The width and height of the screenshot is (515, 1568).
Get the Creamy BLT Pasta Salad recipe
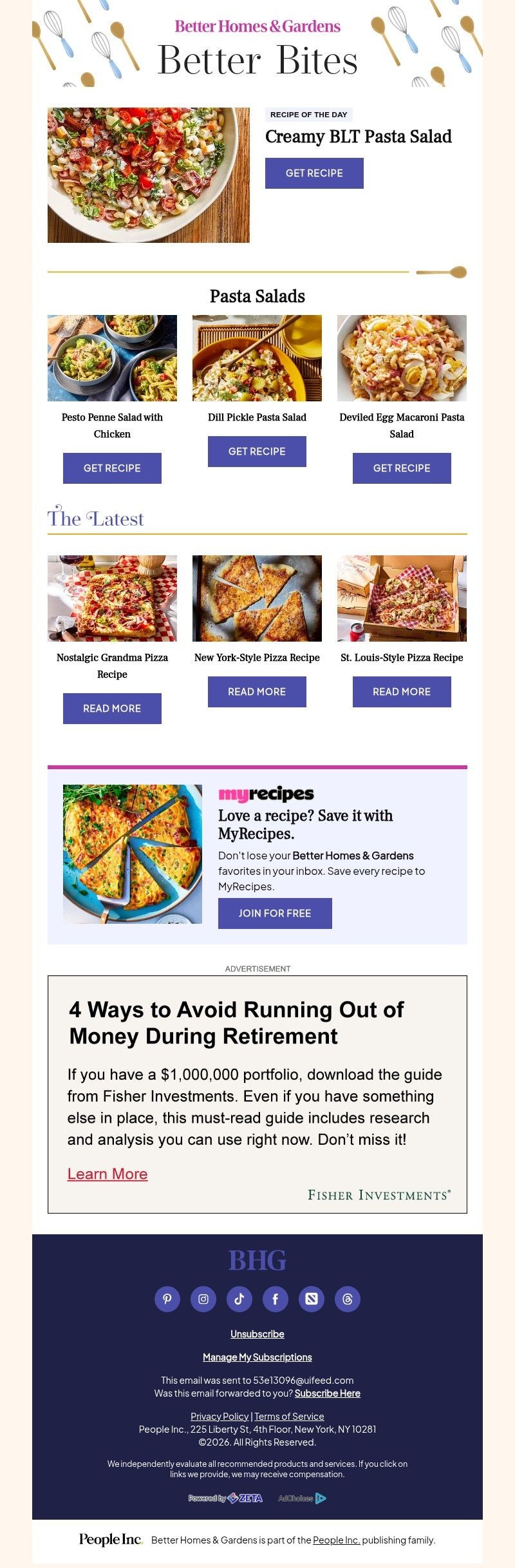[314, 173]
